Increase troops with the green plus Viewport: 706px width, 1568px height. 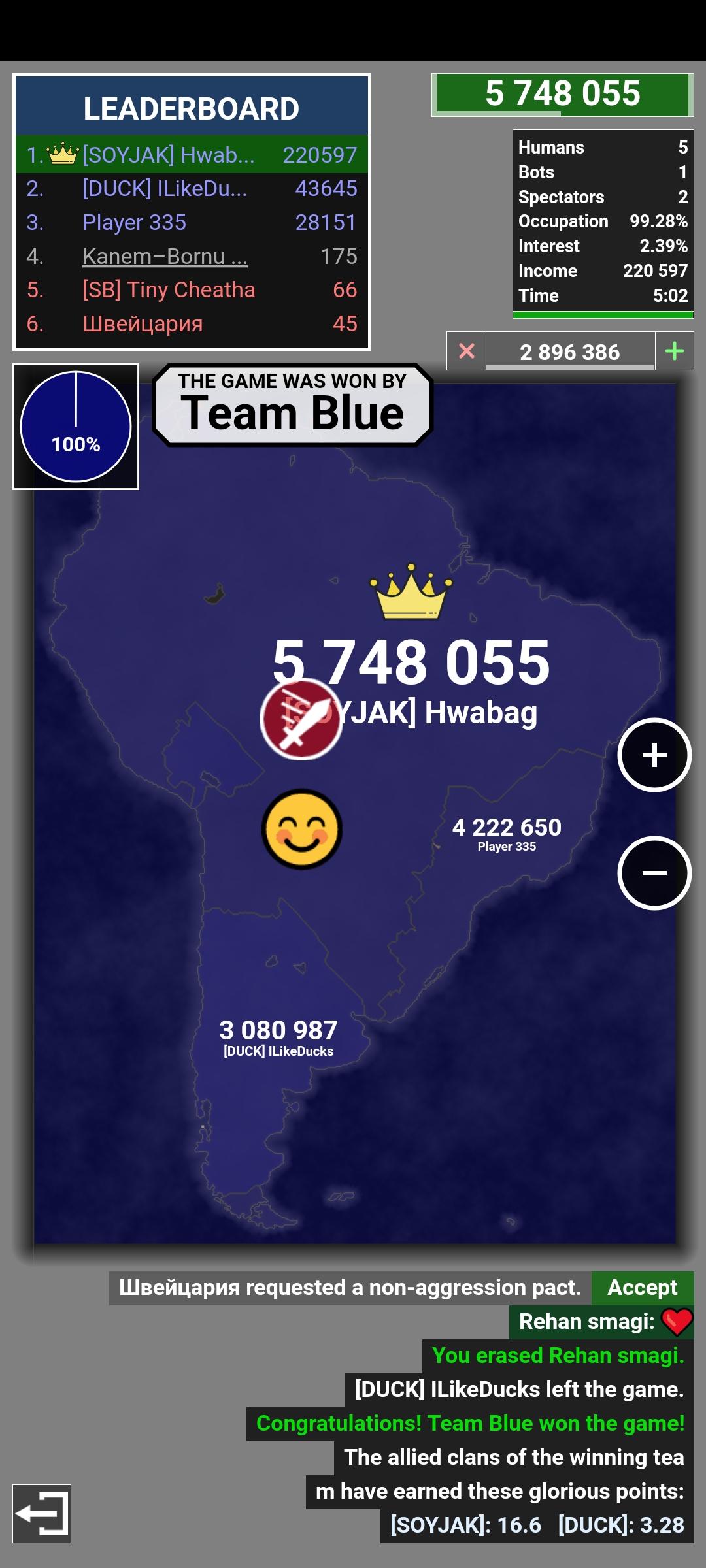pyautogui.click(x=675, y=351)
